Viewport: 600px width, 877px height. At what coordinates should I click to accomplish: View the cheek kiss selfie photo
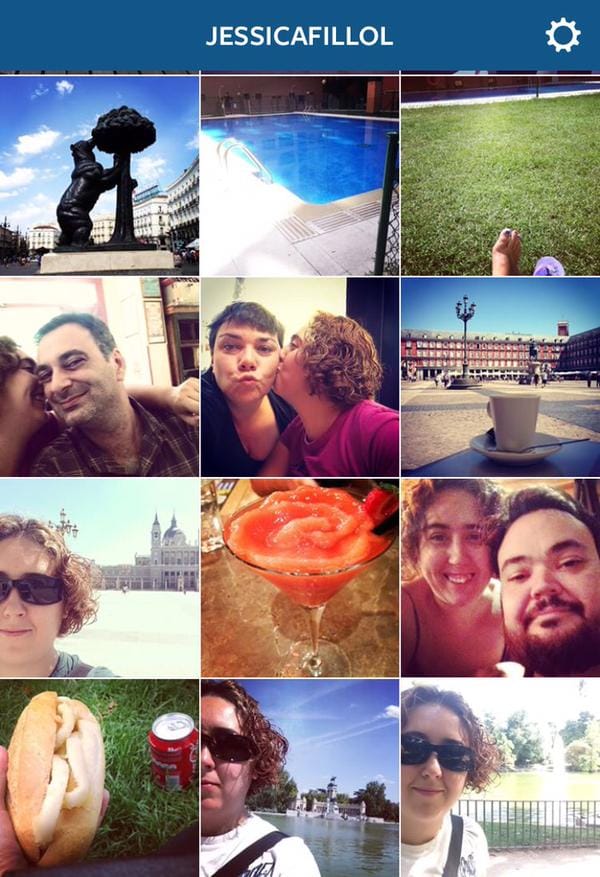299,376
